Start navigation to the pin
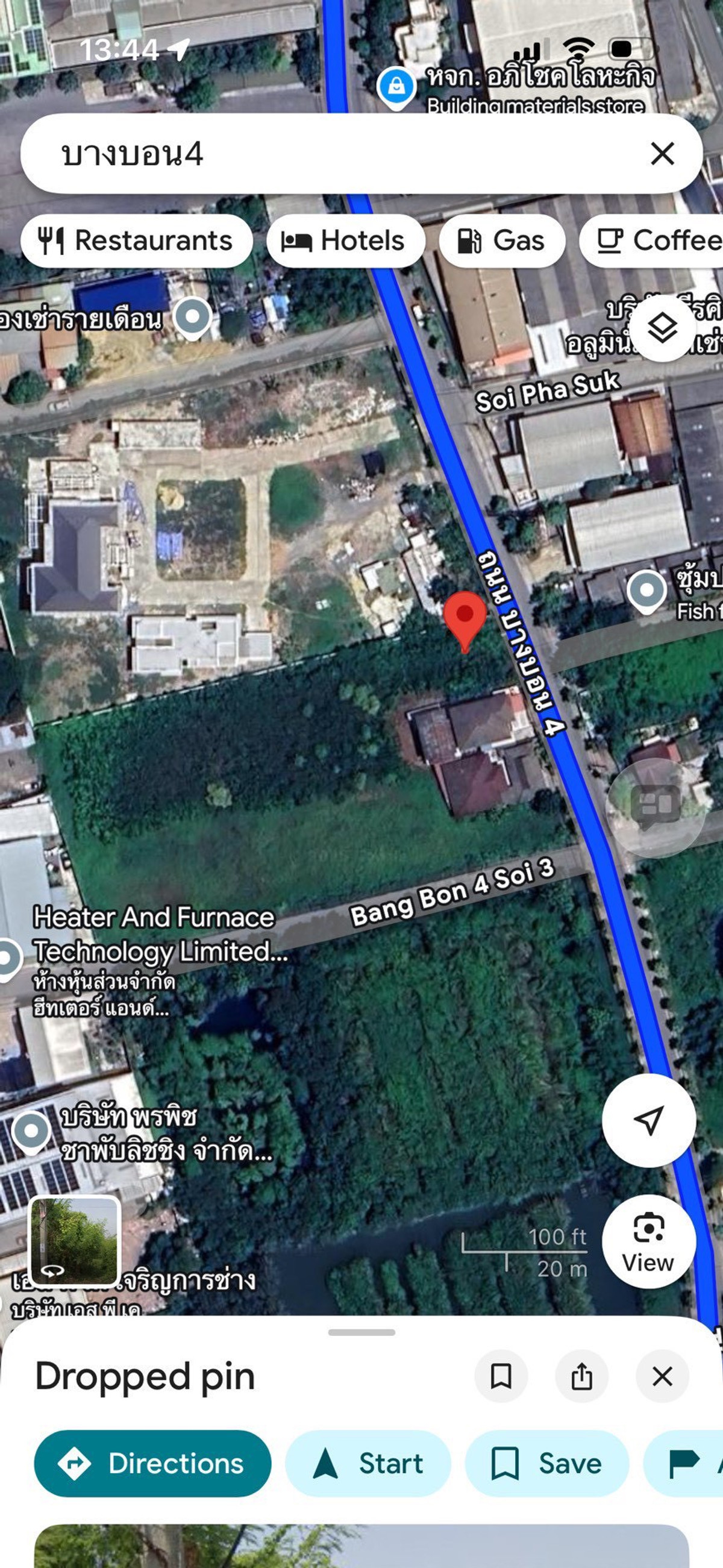The width and height of the screenshot is (723, 1568). pos(368,1463)
